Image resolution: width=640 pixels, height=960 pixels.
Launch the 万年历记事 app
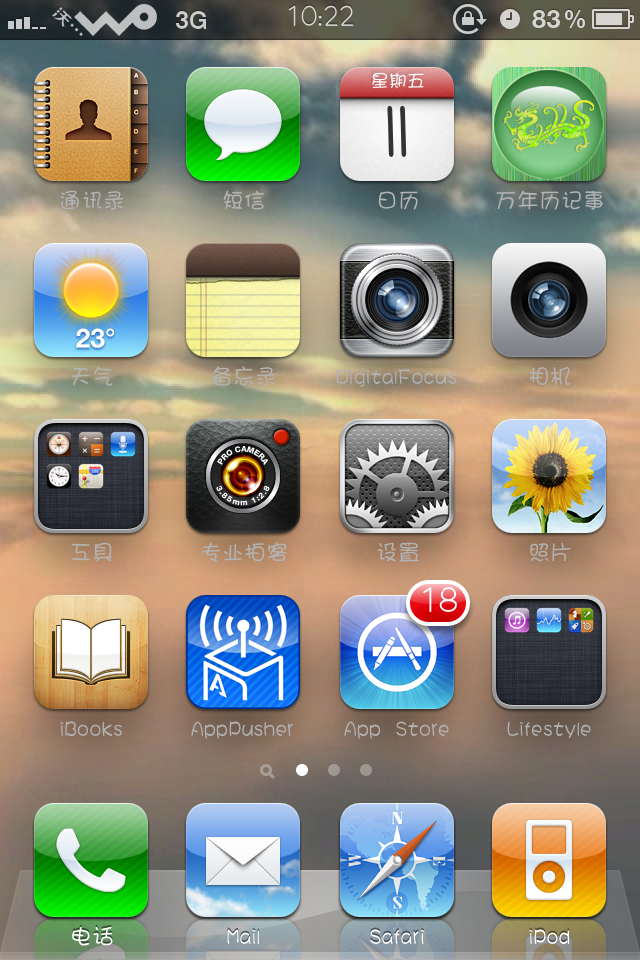click(x=549, y=124)
